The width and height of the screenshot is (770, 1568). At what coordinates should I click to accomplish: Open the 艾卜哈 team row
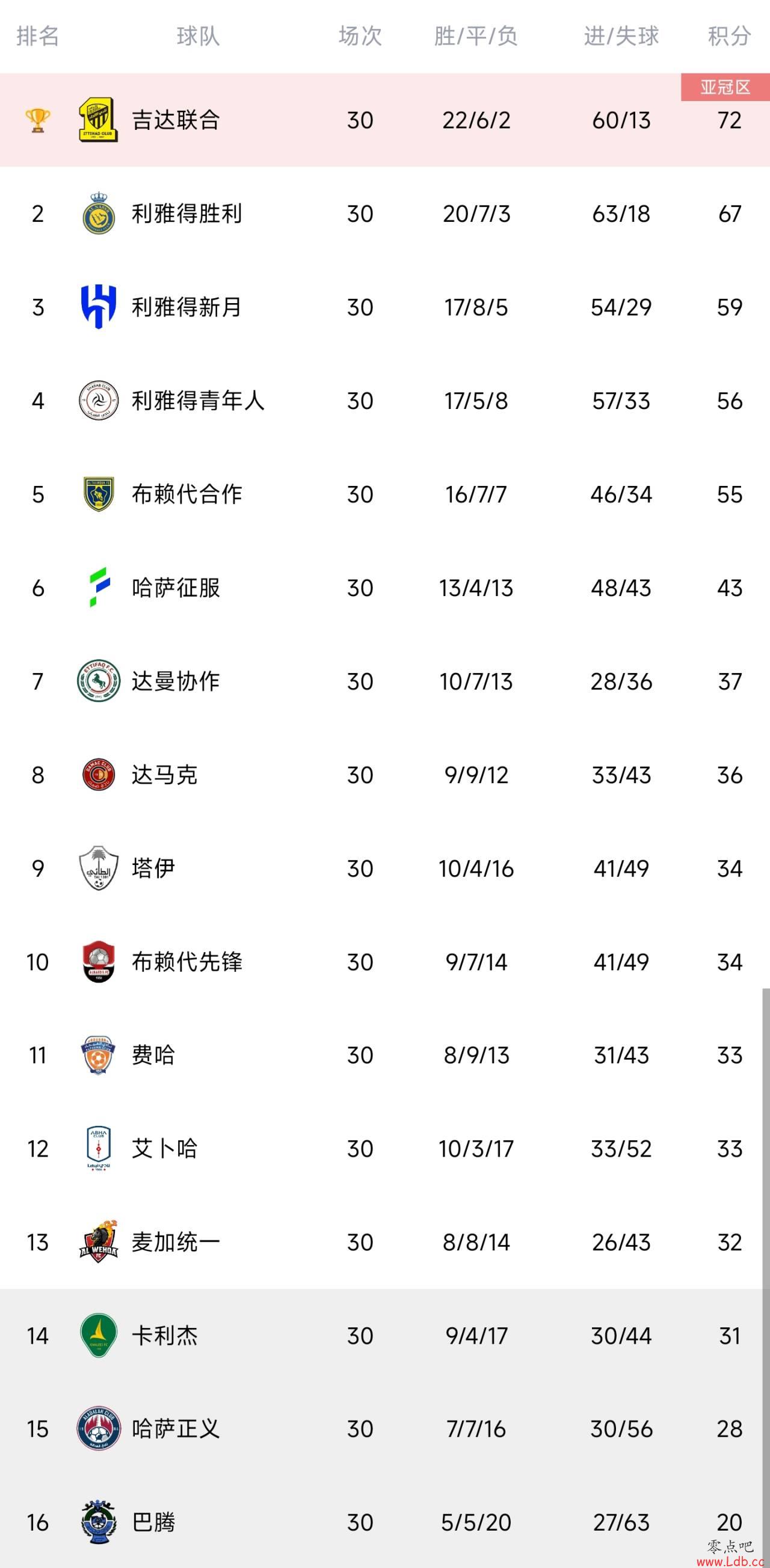(x=384, y=1149)
